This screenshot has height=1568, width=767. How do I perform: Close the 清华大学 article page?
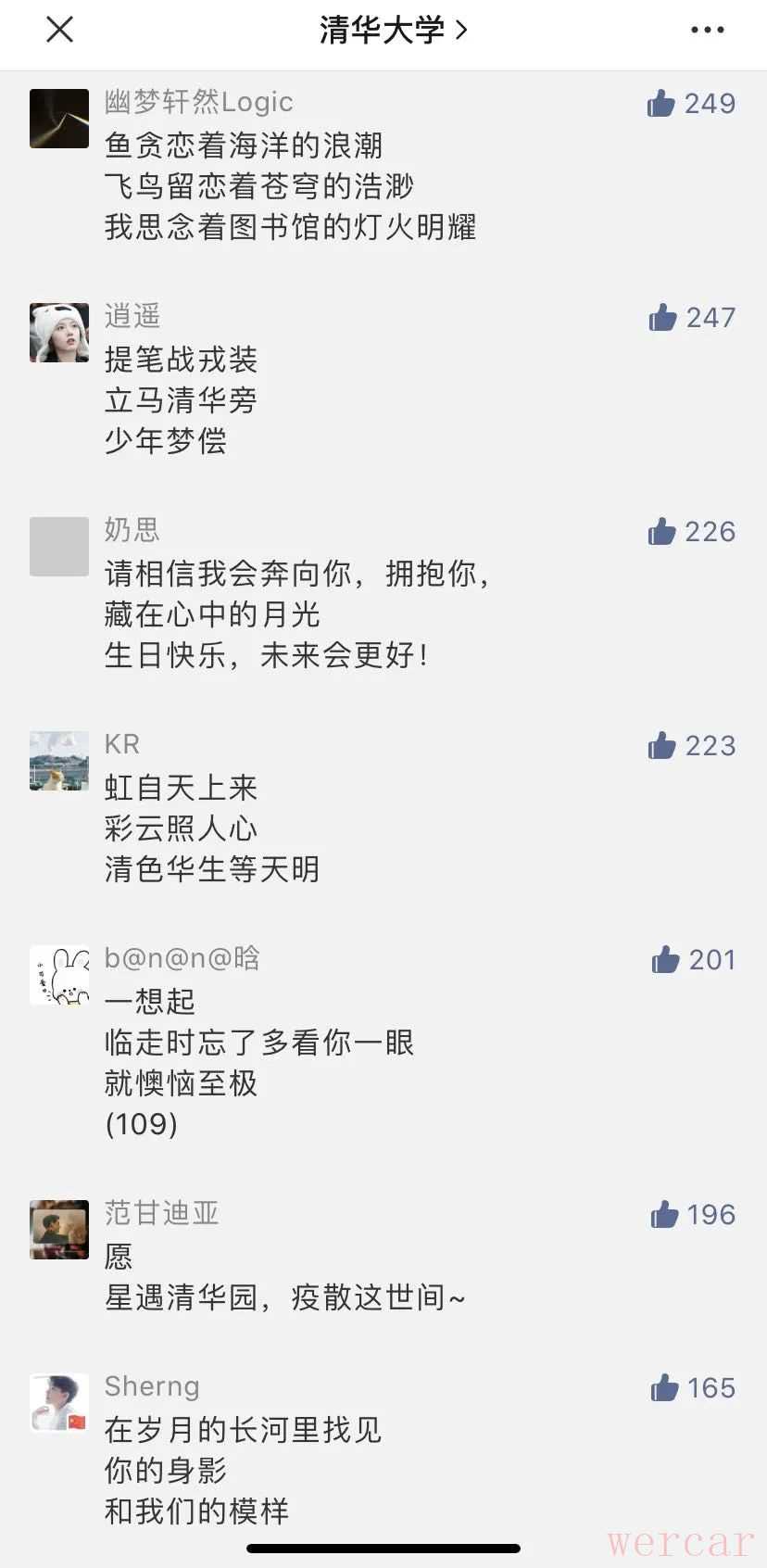tap(59, 30)
